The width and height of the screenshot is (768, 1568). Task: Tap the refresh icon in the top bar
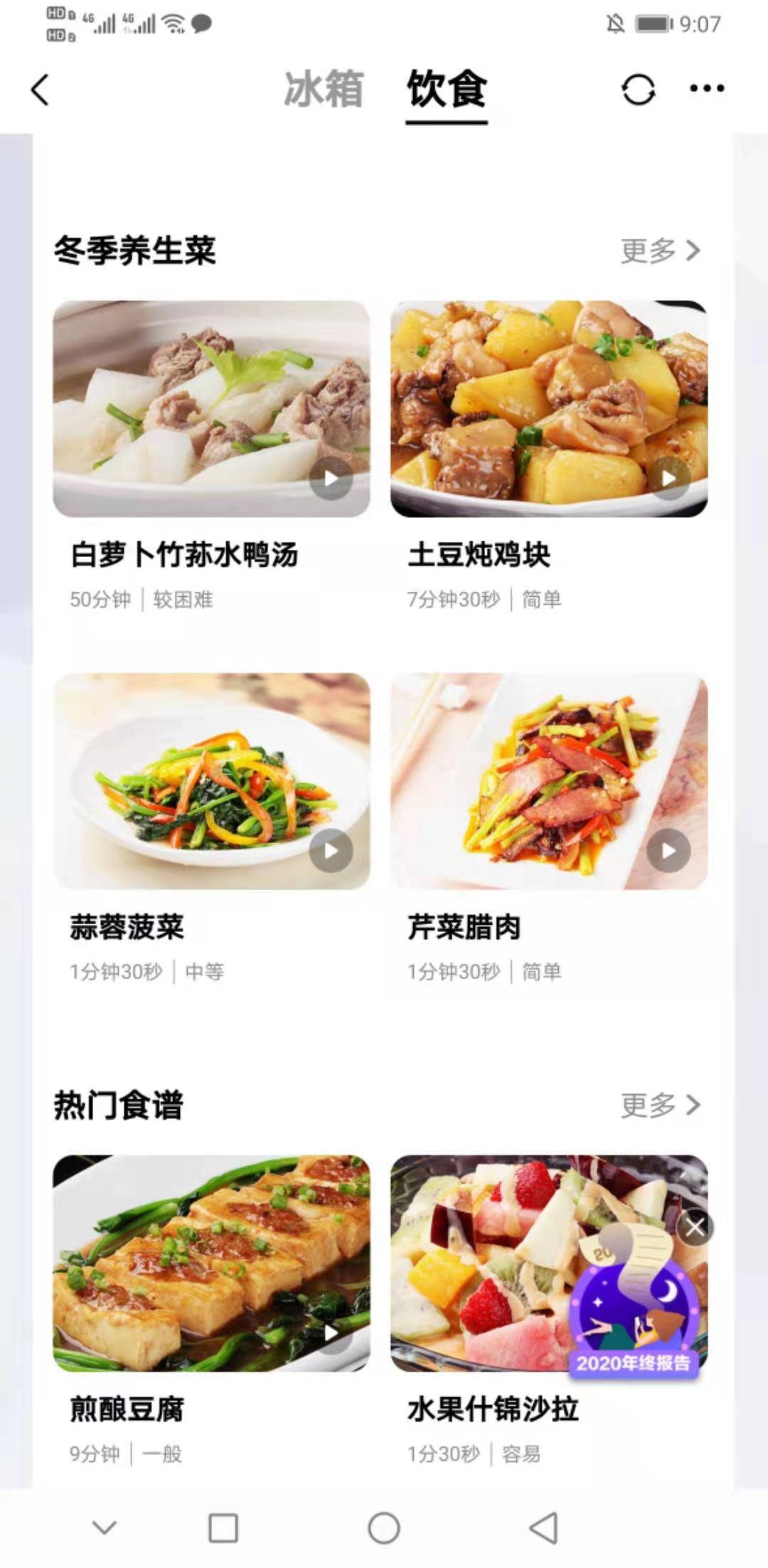coord(639,90)
